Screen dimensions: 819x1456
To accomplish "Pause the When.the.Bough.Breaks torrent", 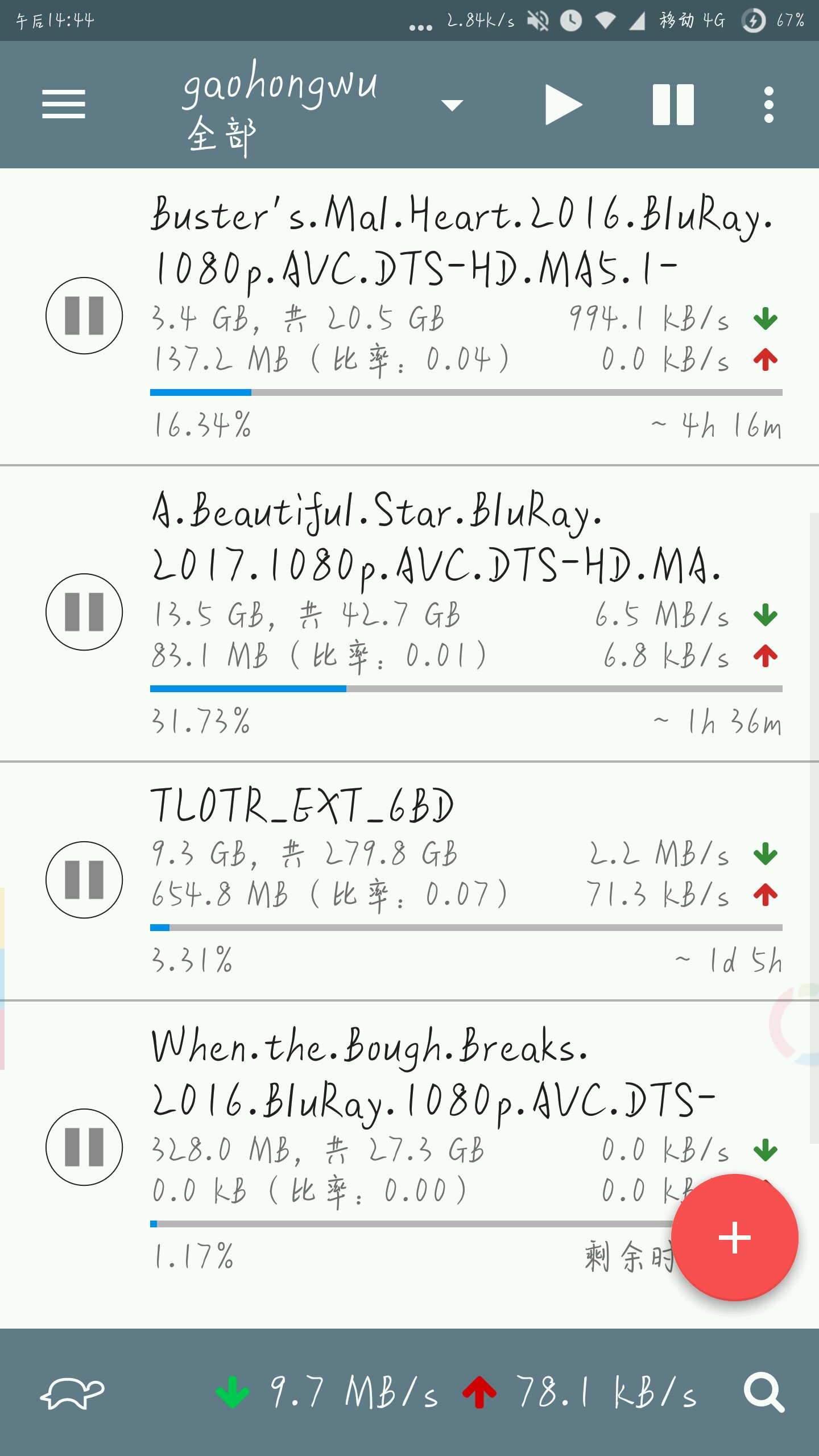I will point(84,1147).
